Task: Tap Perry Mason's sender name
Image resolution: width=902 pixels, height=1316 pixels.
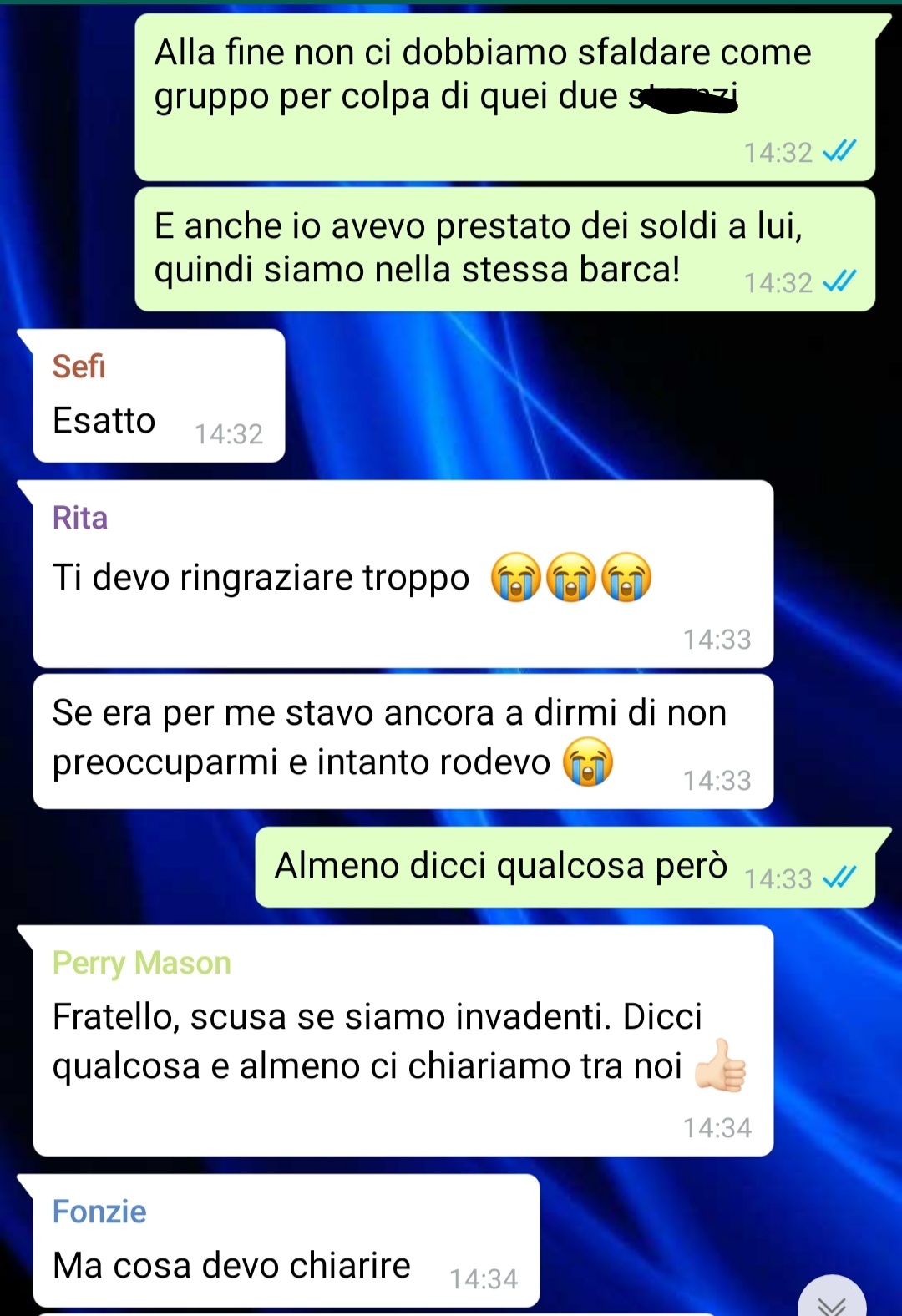Action: coord(141,963)
